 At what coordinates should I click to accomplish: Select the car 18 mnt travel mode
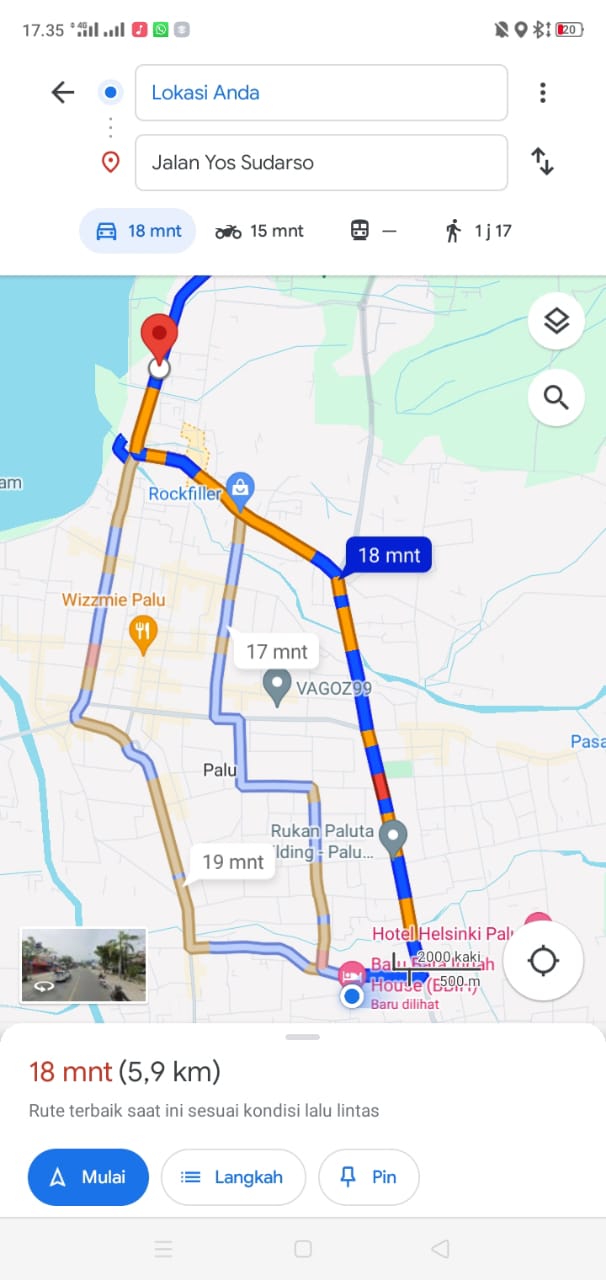pyautogui.click(x=138, y=231)
